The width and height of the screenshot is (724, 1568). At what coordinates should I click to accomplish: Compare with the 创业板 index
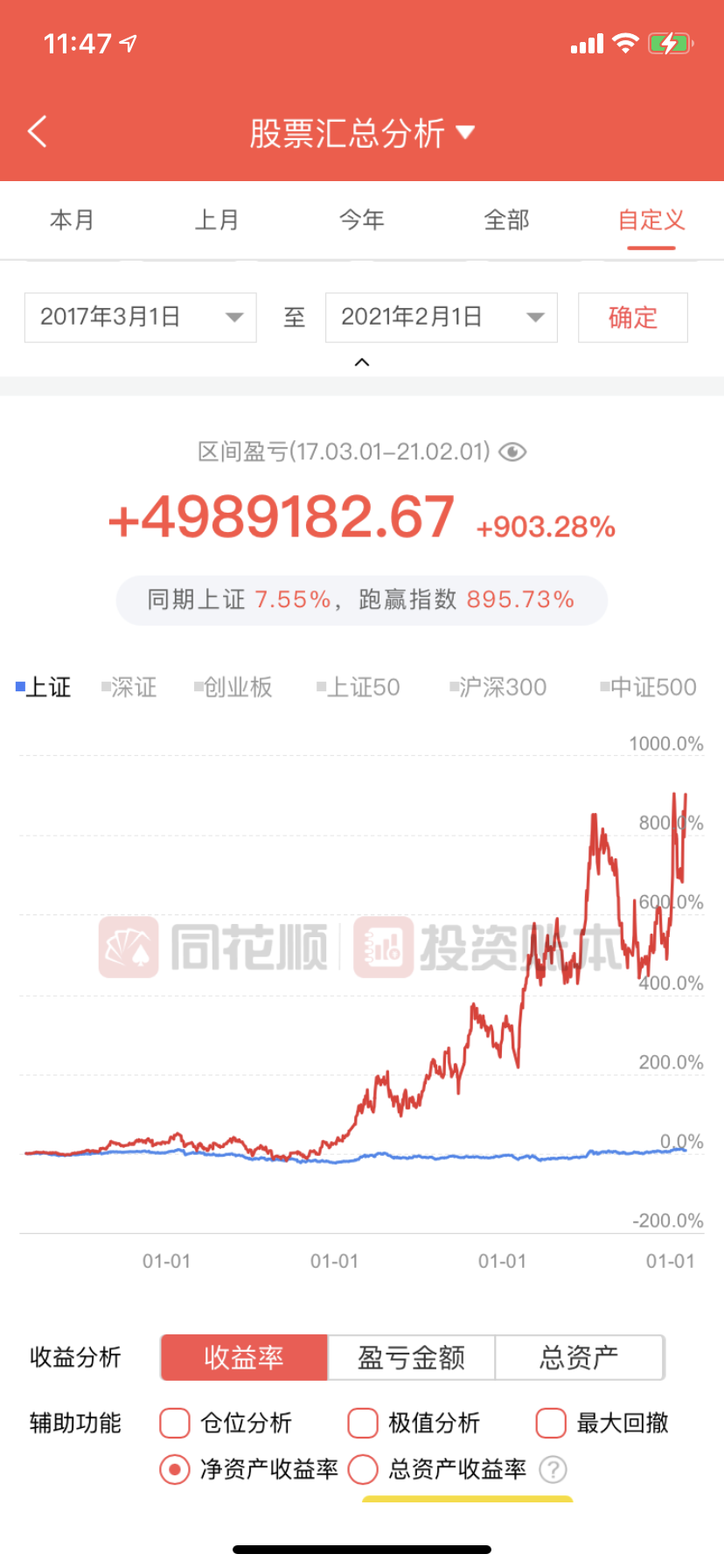233,687
